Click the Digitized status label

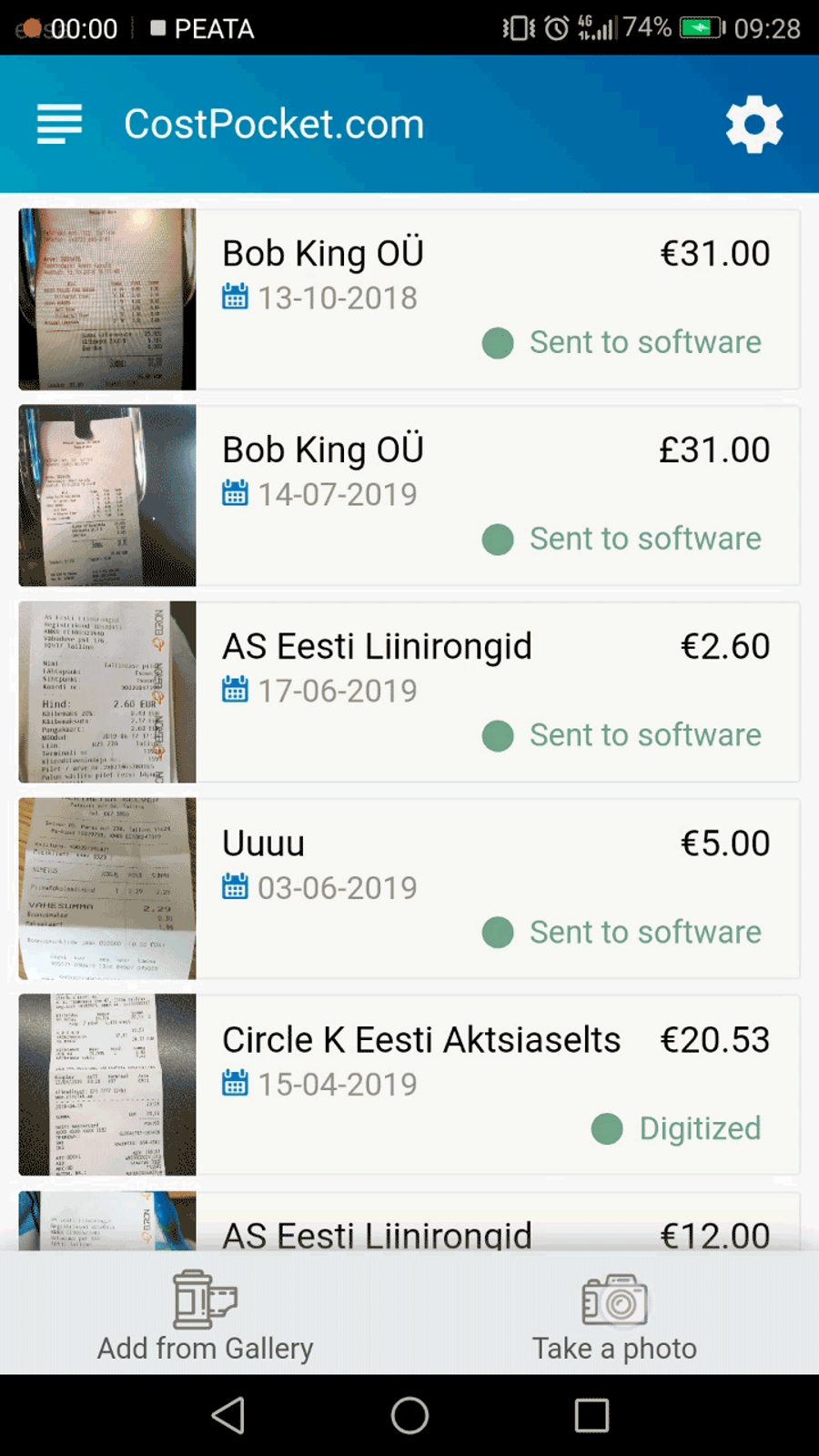pos(700,1128)
